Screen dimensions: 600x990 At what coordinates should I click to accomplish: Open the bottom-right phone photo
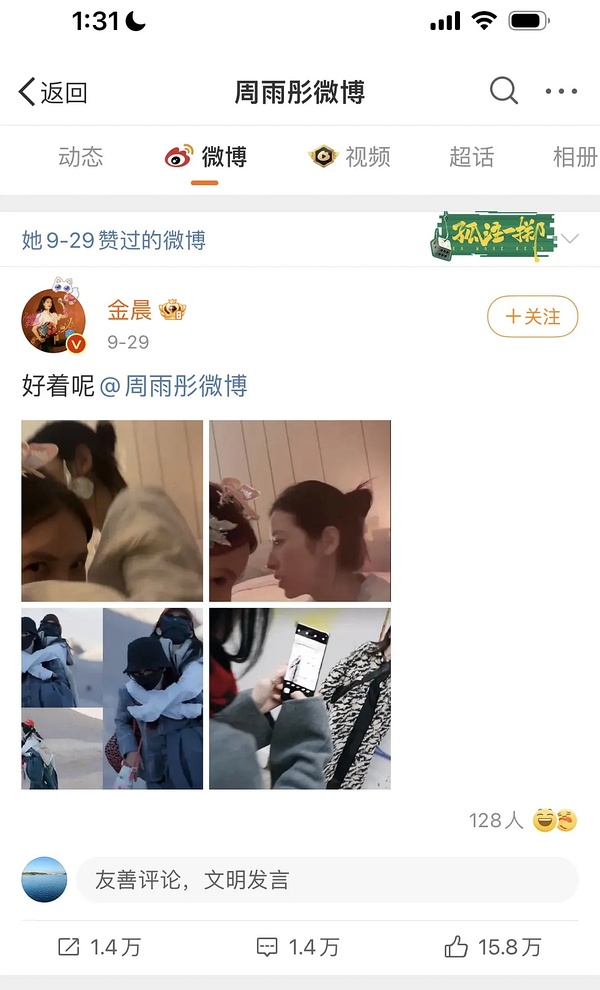coord(300,698)
